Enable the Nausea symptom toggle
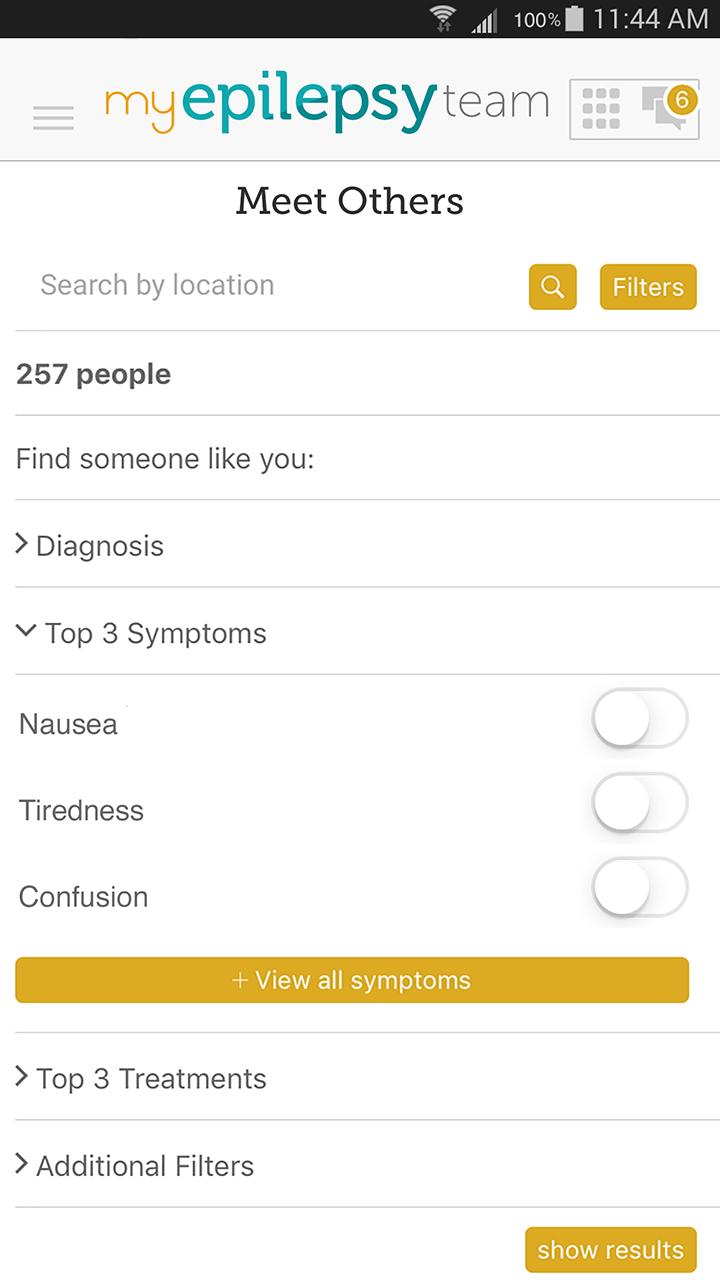The image size is (720, 1280). 640,717
